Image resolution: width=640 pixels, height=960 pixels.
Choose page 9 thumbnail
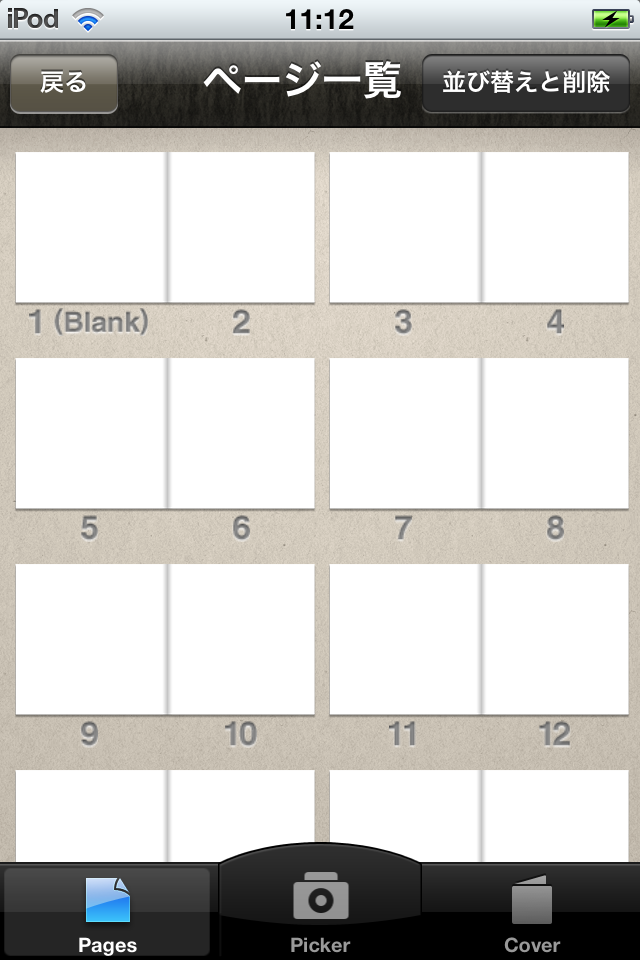(90, 639)
